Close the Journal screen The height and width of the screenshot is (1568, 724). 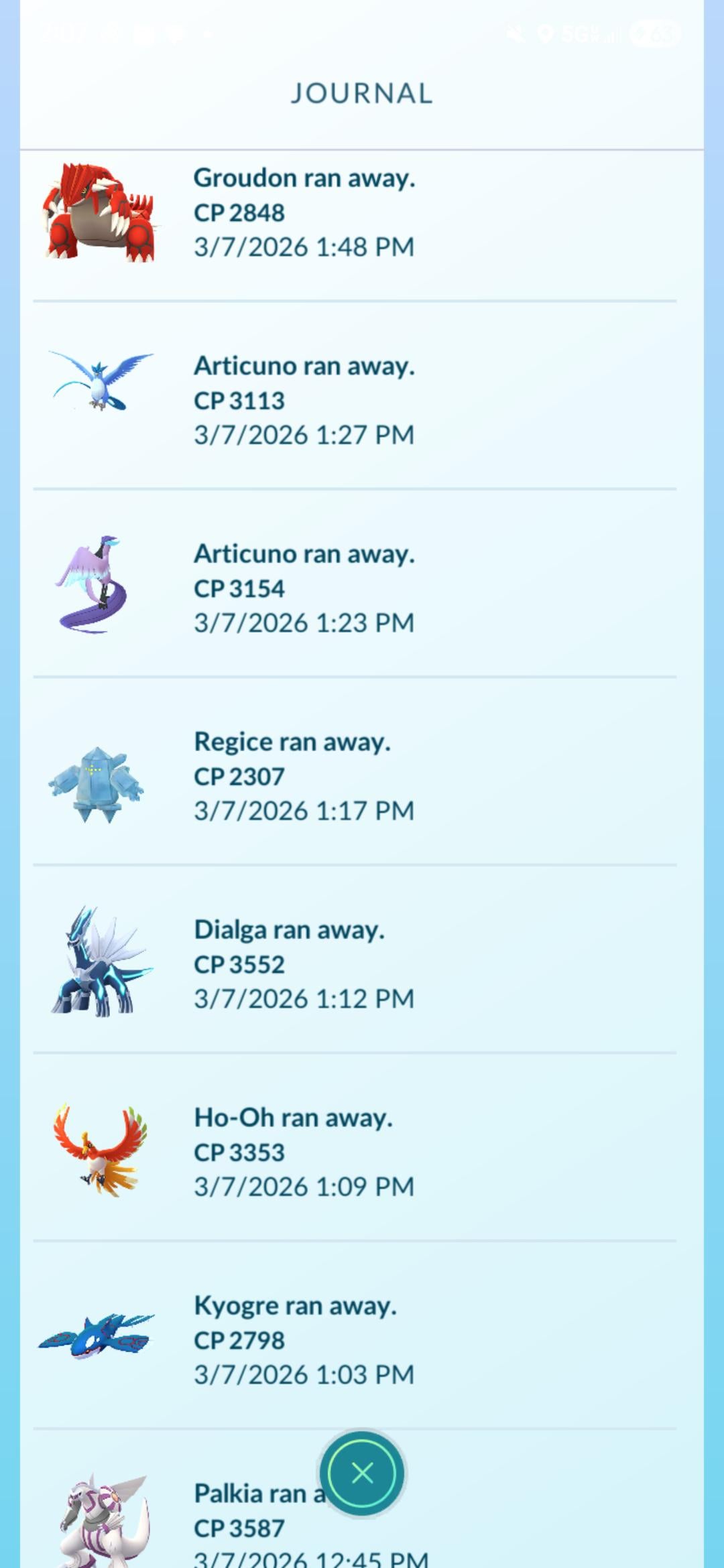coord(362,1473)
